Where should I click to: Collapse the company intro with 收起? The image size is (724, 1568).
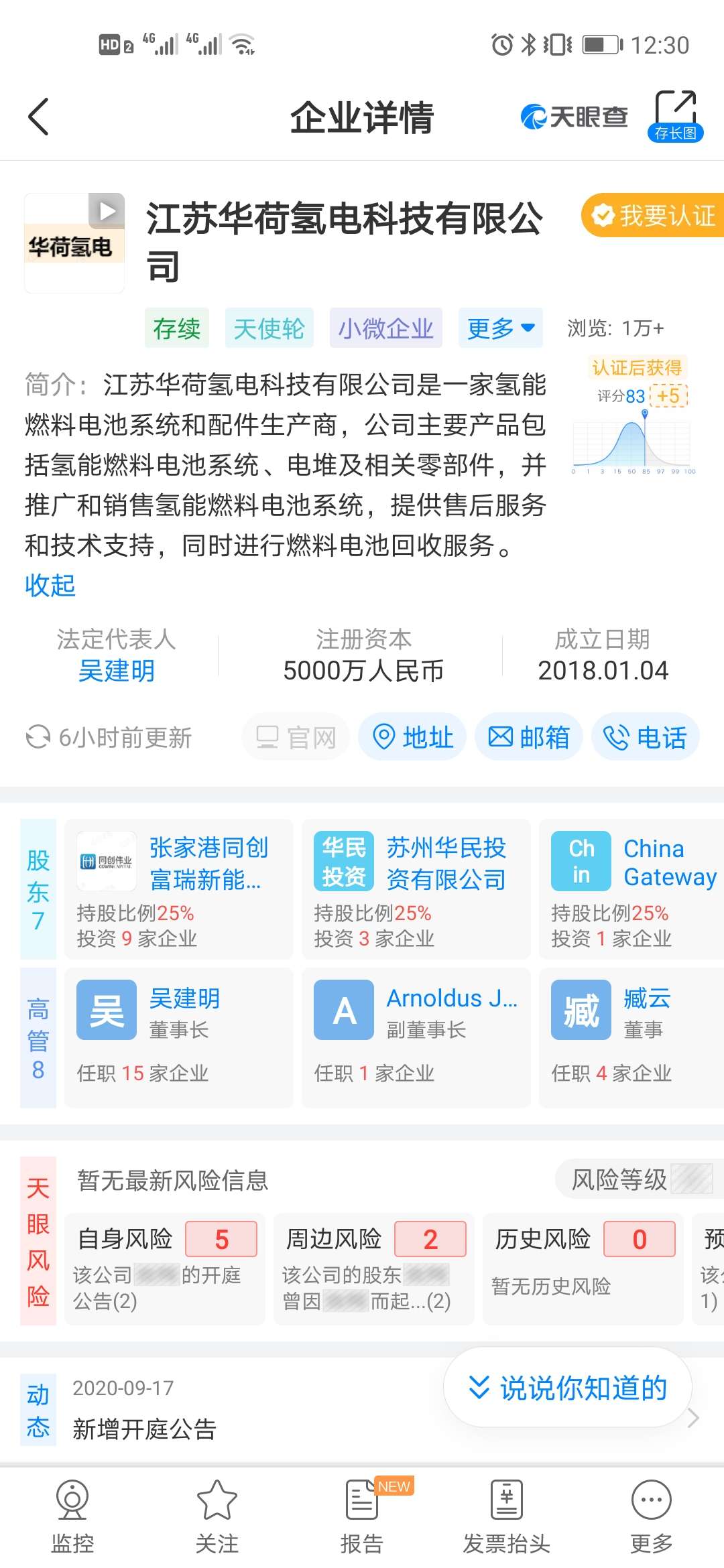50,585
